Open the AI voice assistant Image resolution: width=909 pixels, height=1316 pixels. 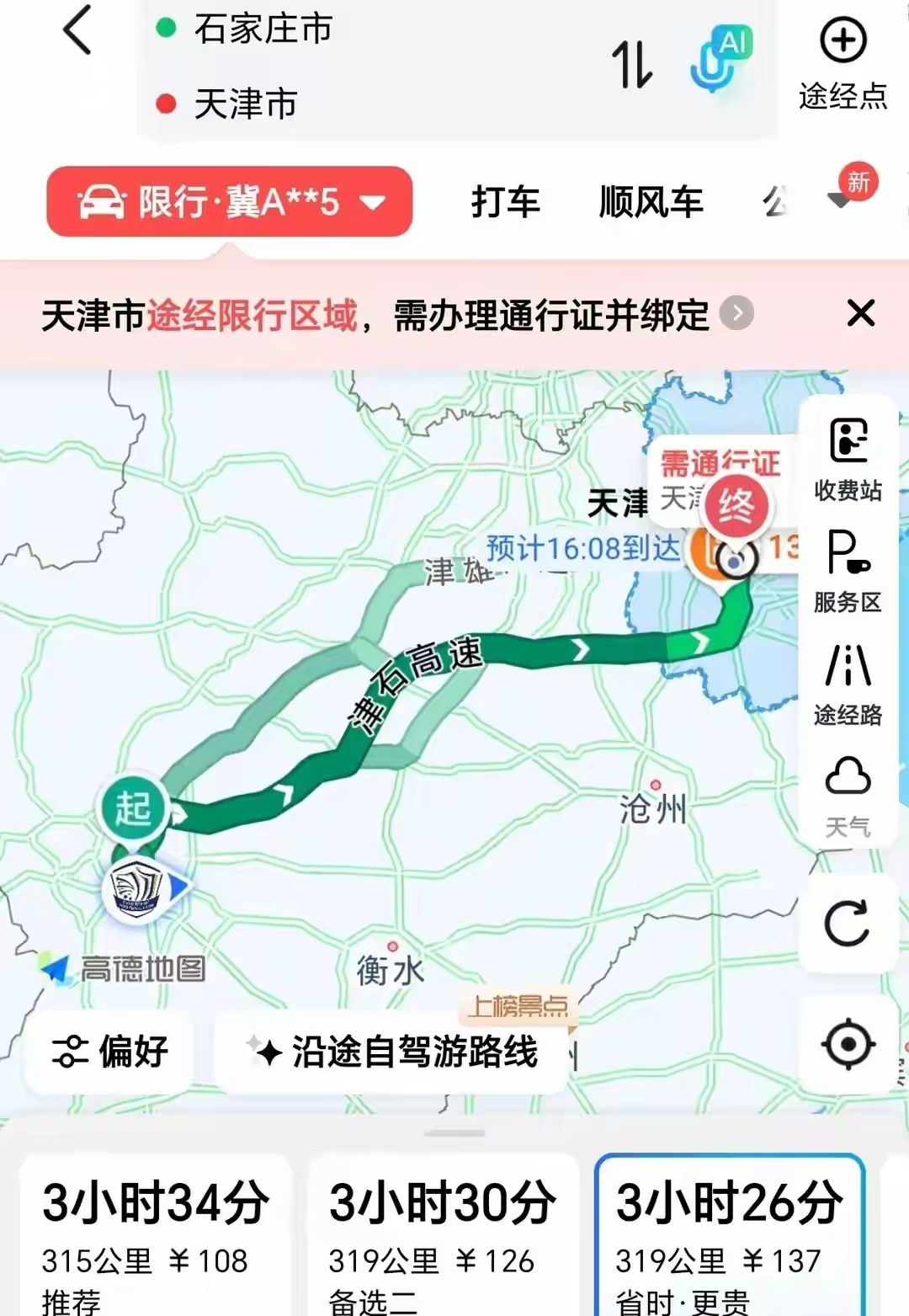point(720,59)
